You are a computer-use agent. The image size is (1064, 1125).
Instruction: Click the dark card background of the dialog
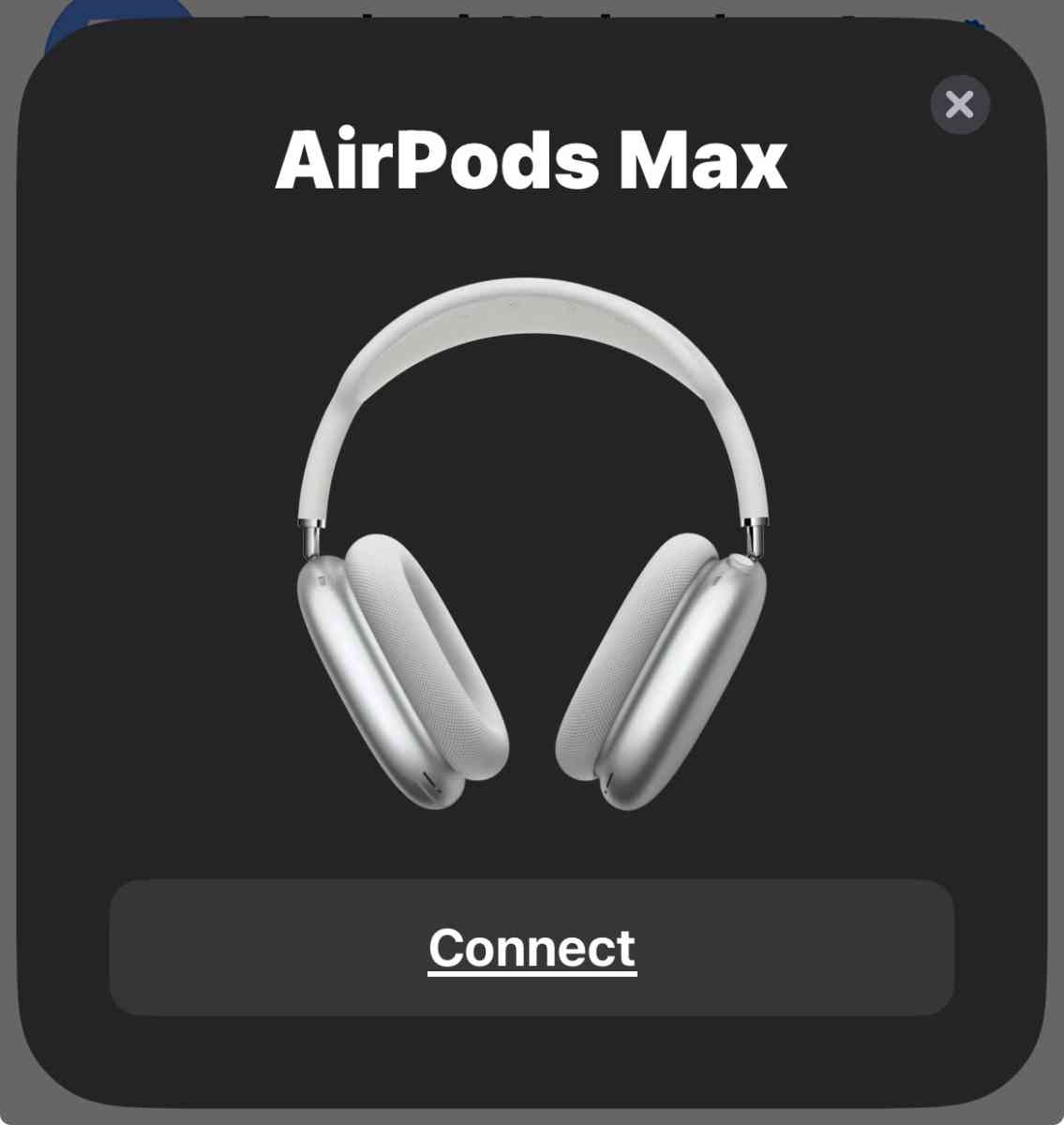coord(141,375)
